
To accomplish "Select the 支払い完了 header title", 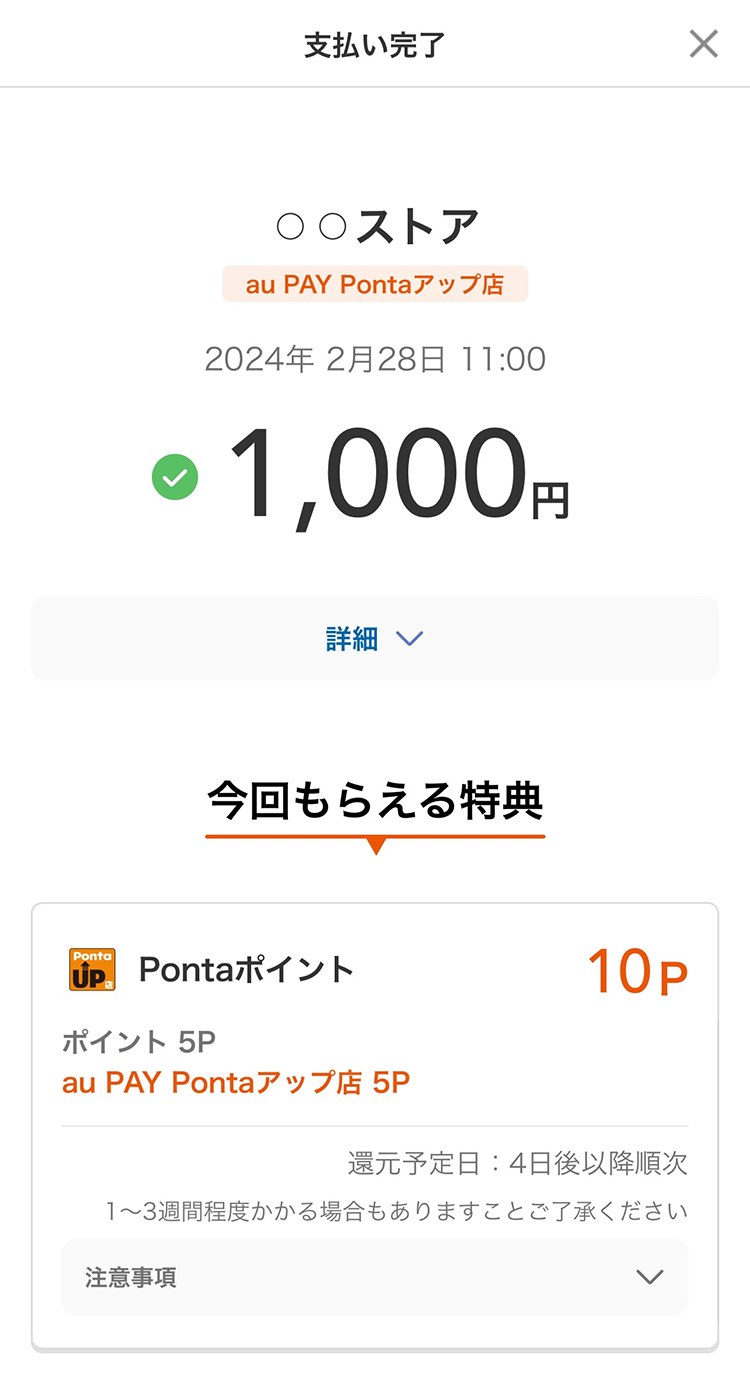I will click(375, 42).
